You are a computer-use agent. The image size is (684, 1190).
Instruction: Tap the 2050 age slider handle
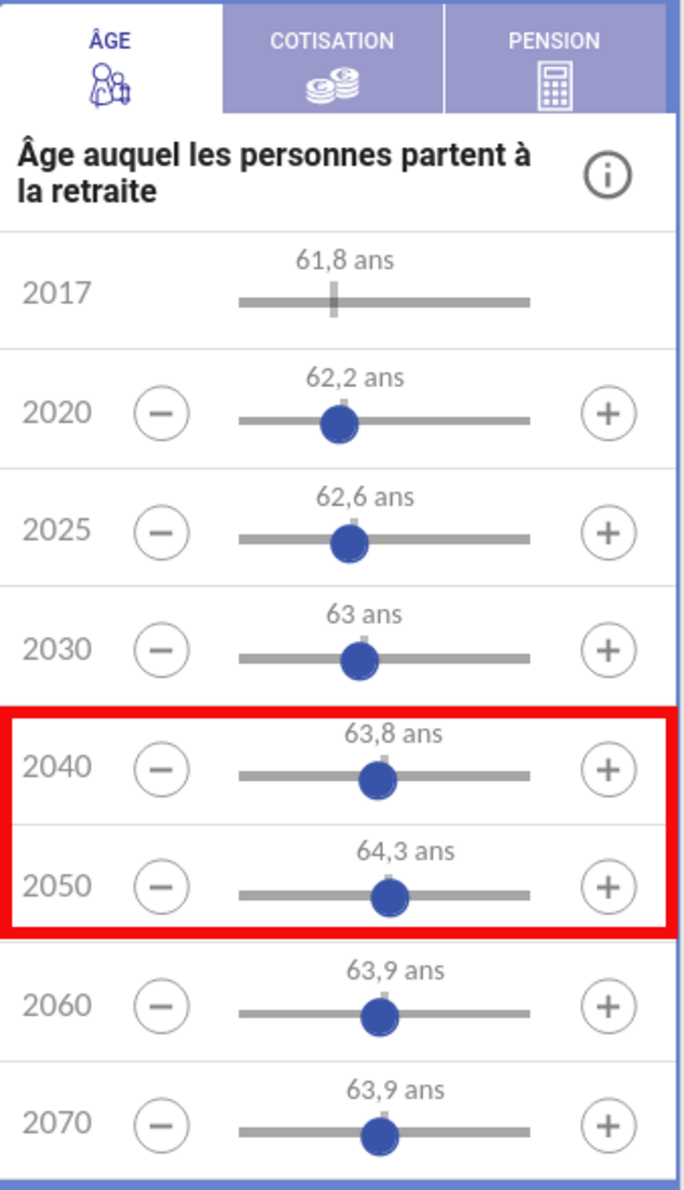(x=389, y=898)
